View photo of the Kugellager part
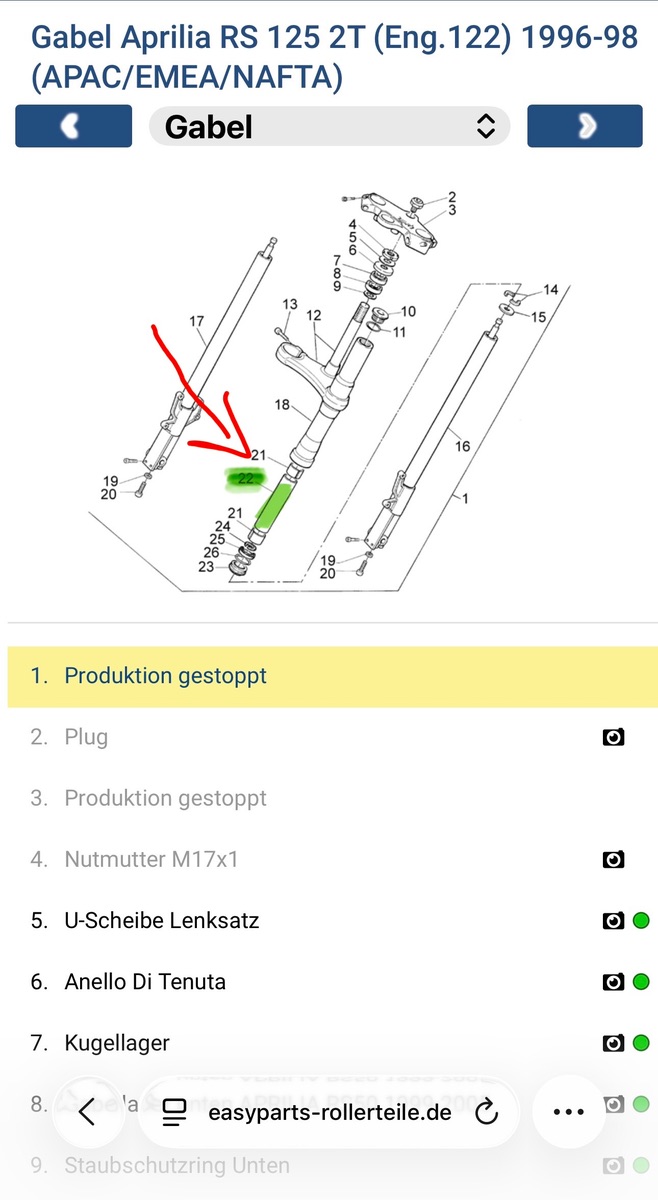 click(x=614, y=1043)
